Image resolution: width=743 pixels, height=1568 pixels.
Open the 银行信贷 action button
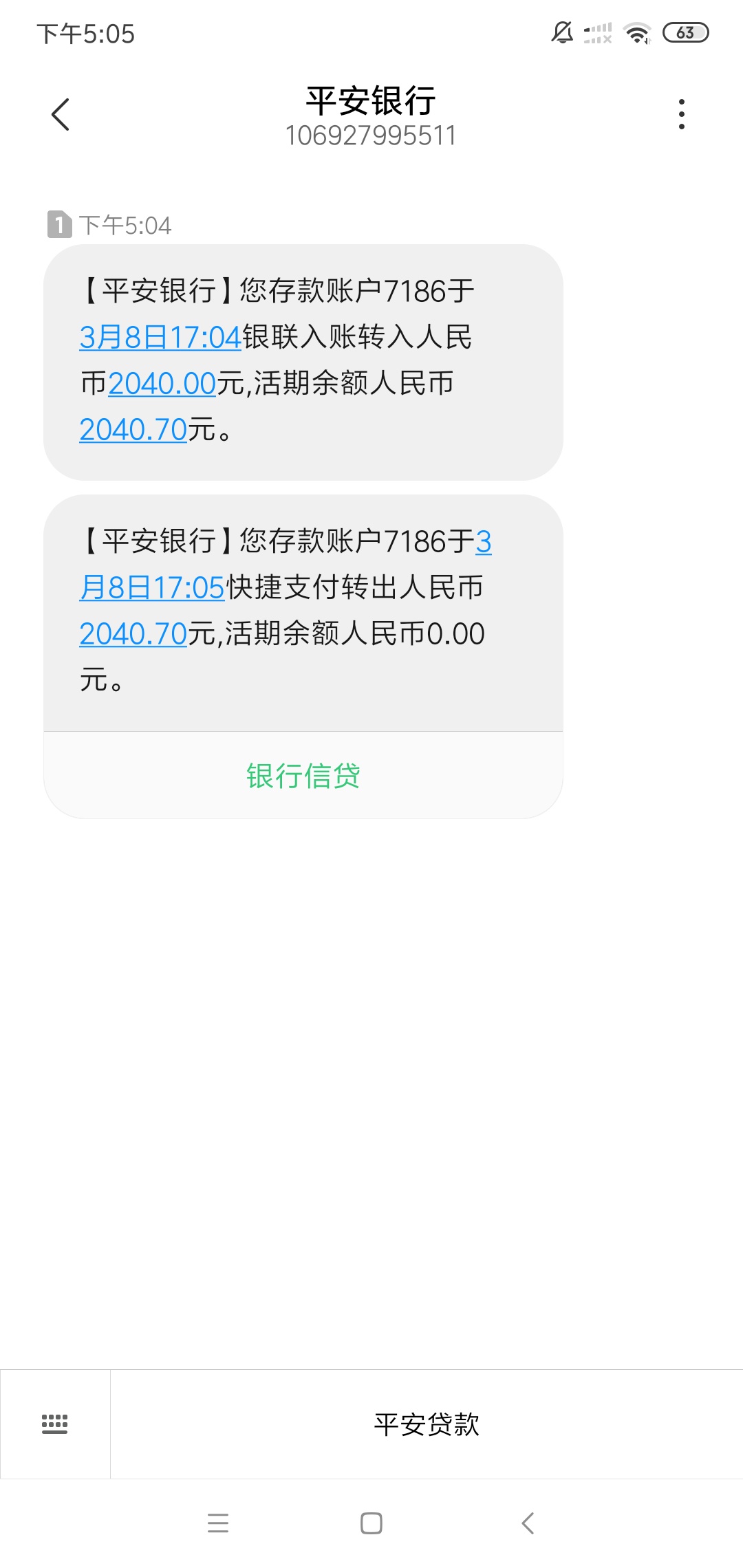303,775
